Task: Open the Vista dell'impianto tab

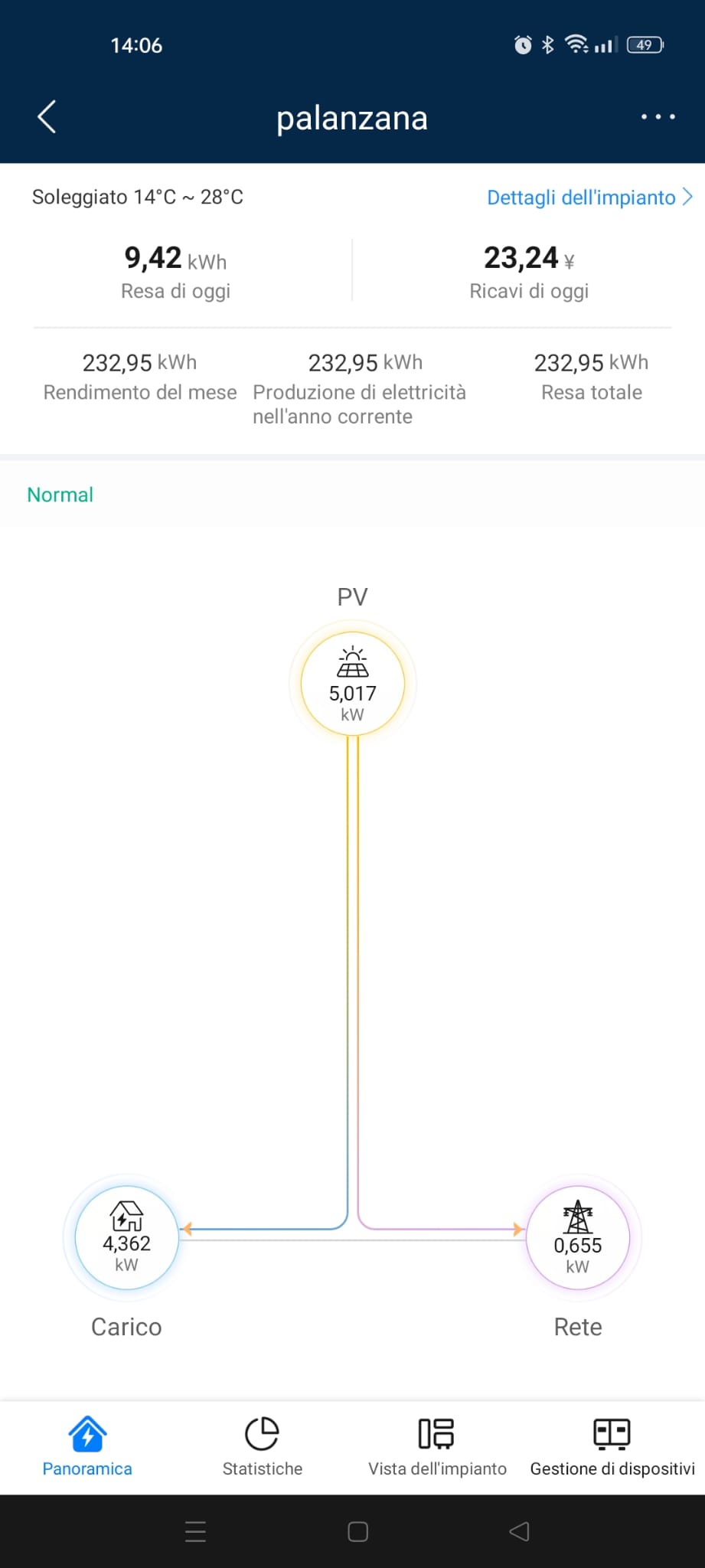Action: [437, 1445]
